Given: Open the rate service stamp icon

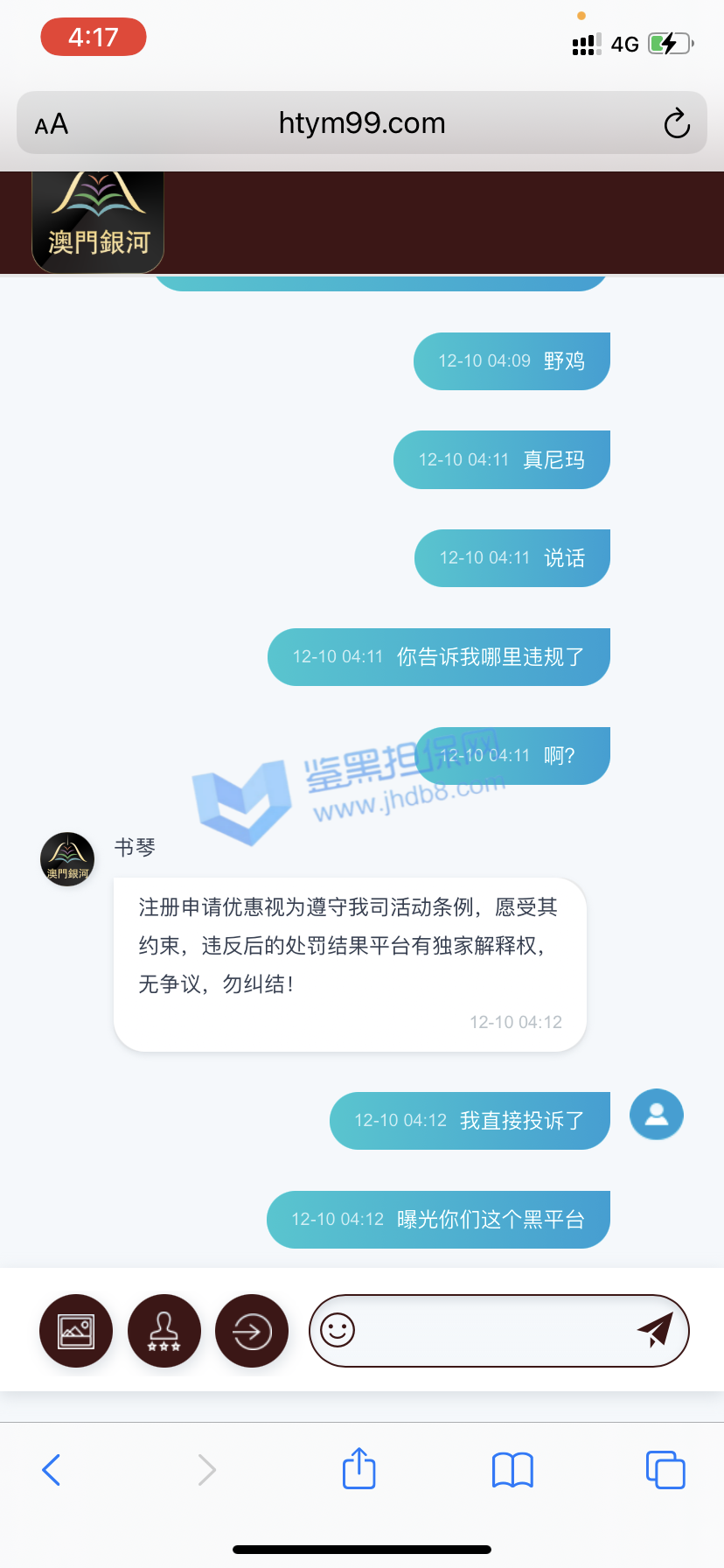Looking at the screenshot, I should click(164, 1331).
